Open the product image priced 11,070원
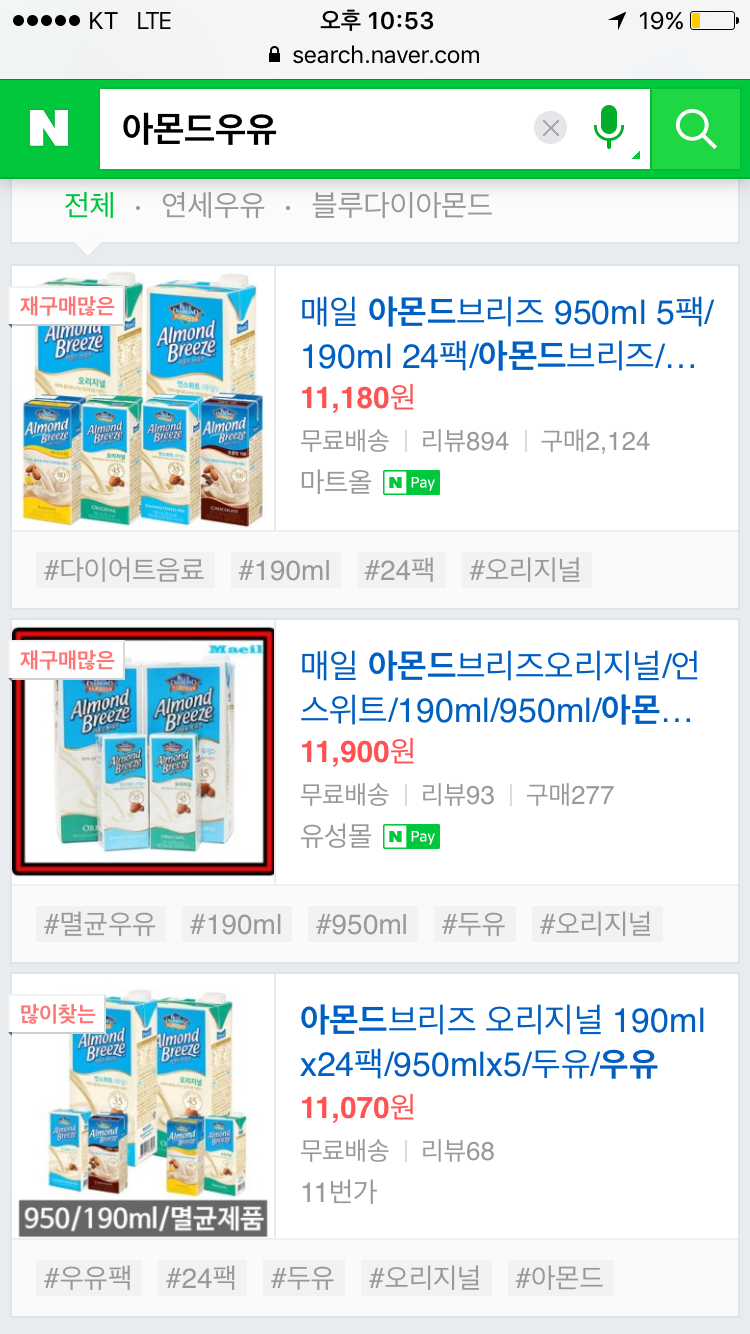The image size is (750, 1334). click(143, 1105)
